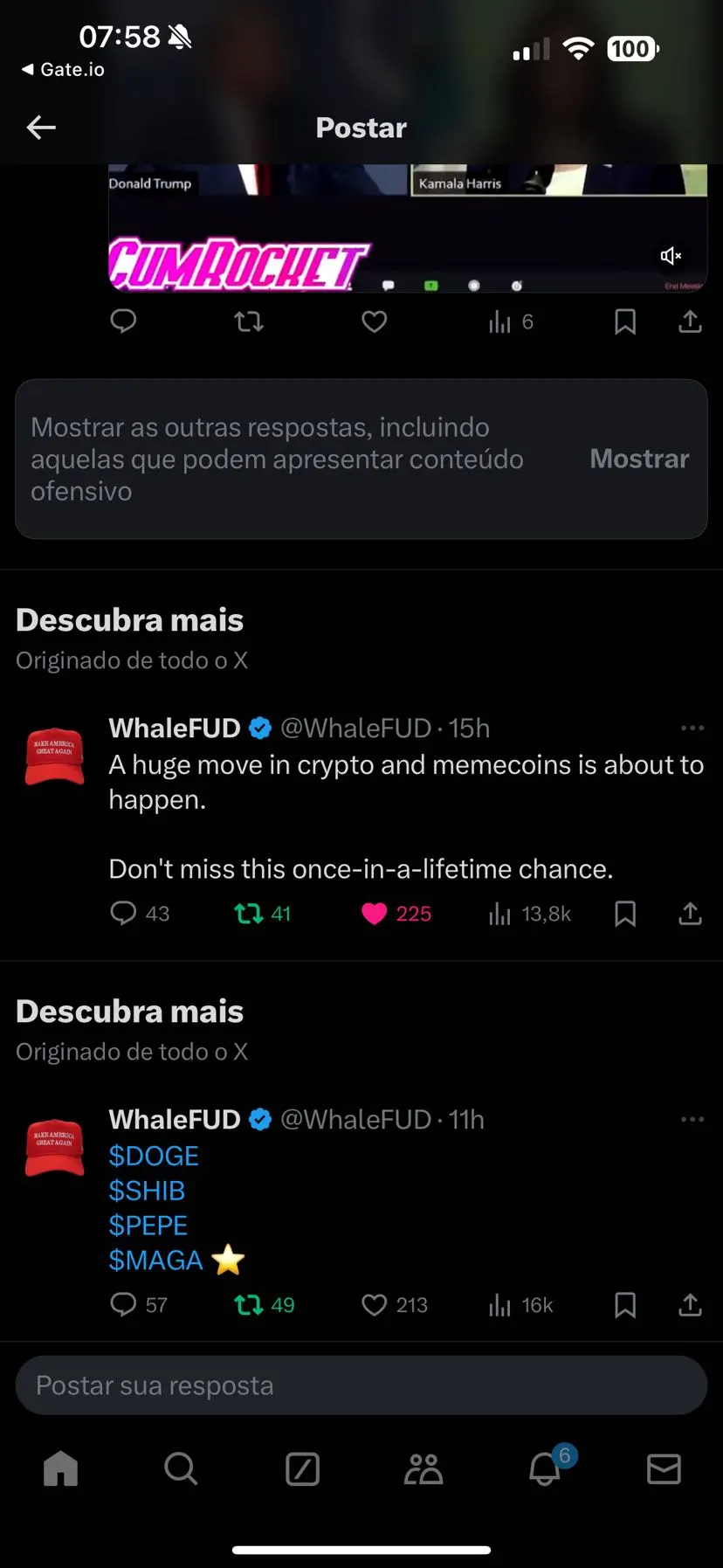Open the notifications bell tab
Image resolution: width=723 pixels, height=1568 pixels.
pos(545,1468)
